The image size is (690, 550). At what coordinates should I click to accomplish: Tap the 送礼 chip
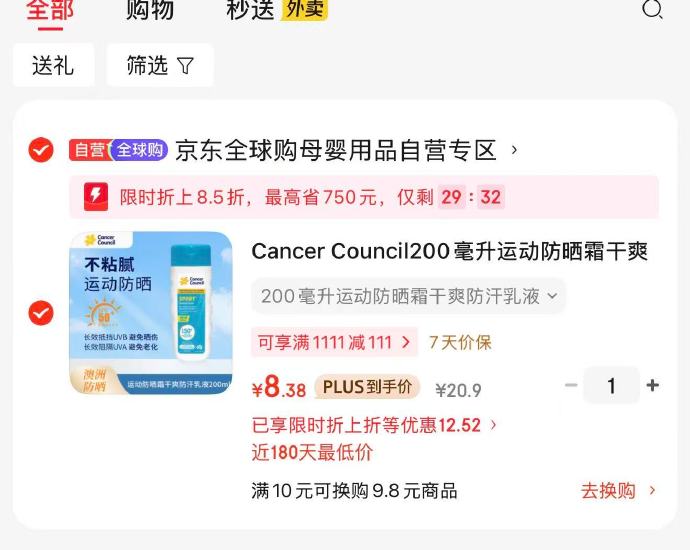tap(53, 65)
